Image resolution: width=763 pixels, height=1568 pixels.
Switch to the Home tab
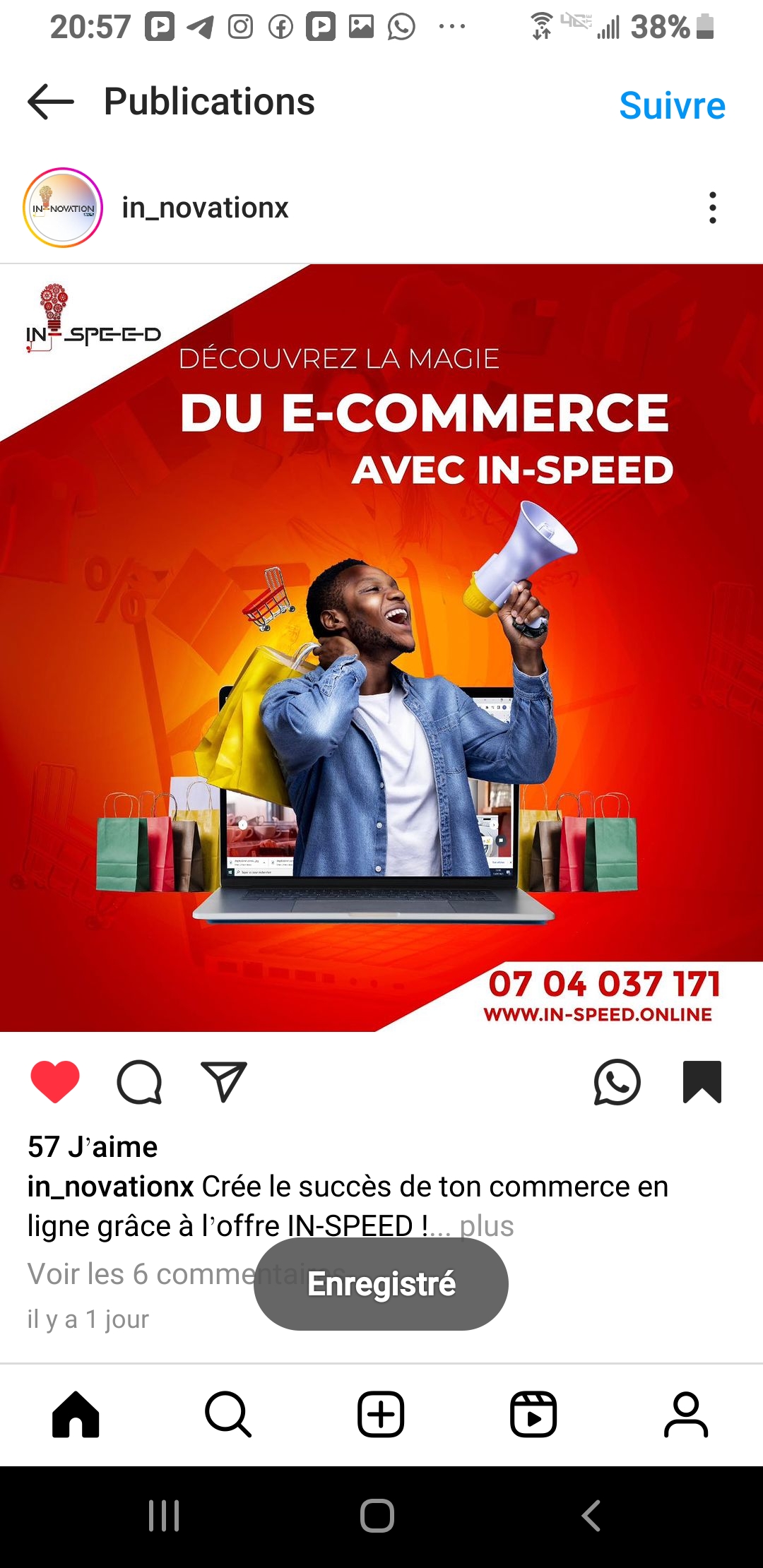coord(76,1415)
